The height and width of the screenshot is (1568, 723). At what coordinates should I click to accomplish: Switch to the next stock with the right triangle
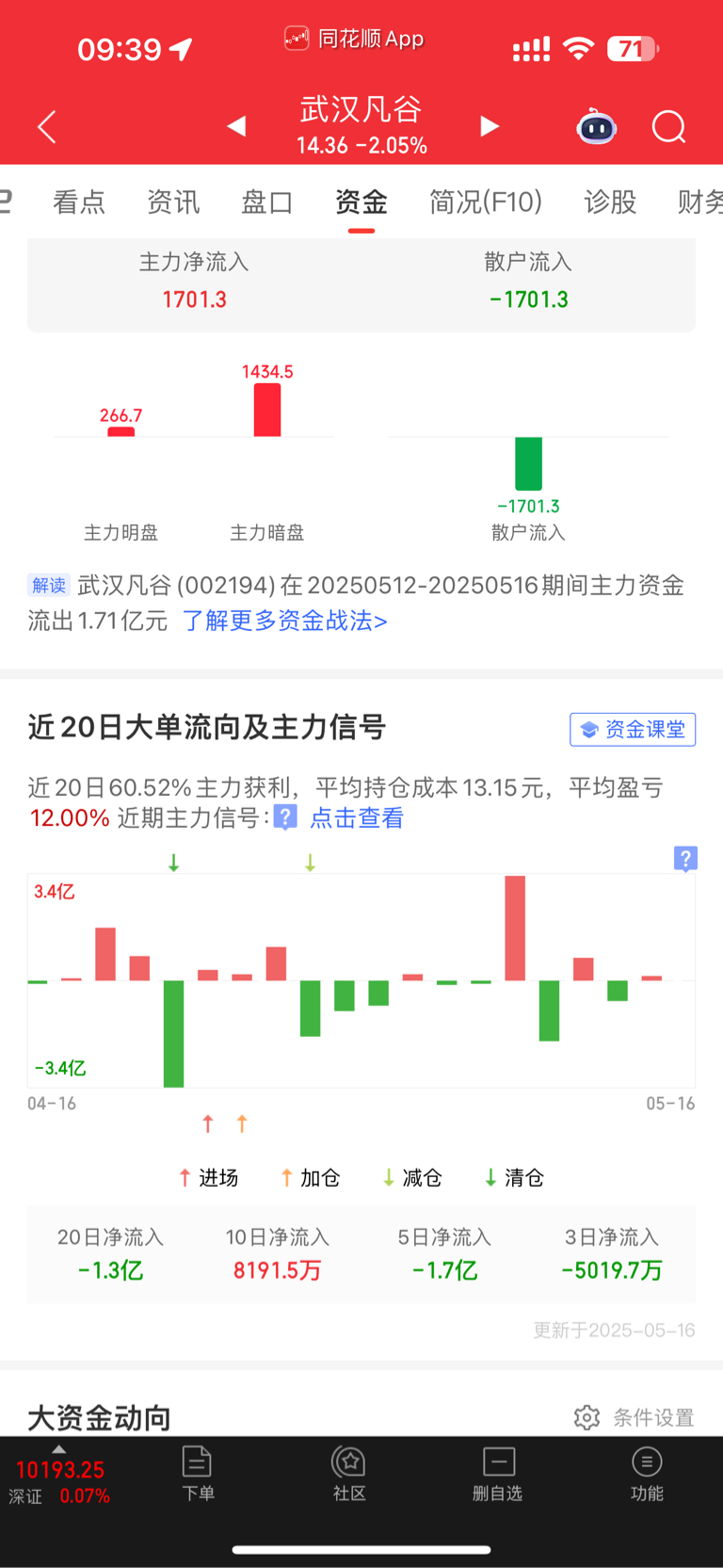point(490,126)
